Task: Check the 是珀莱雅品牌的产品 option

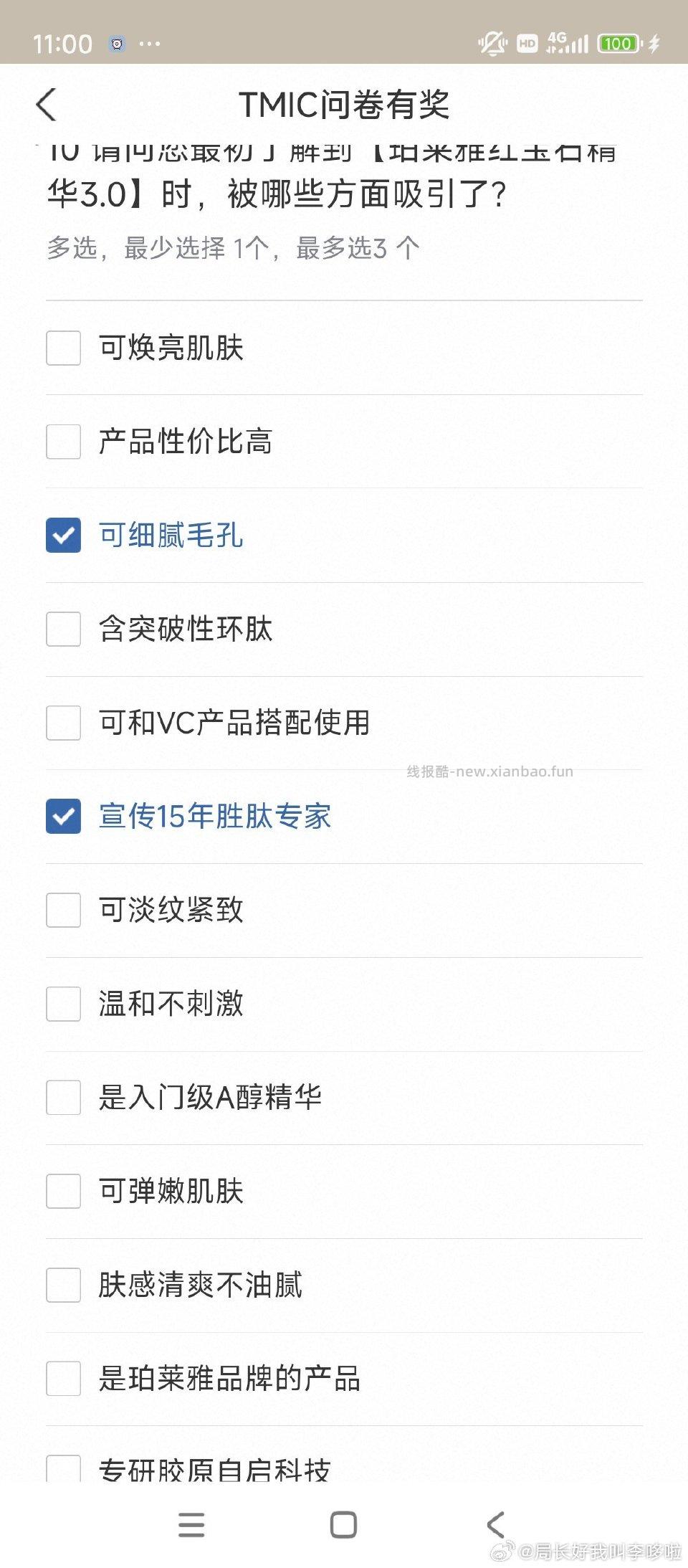Action: click(x=63, y=1378)
